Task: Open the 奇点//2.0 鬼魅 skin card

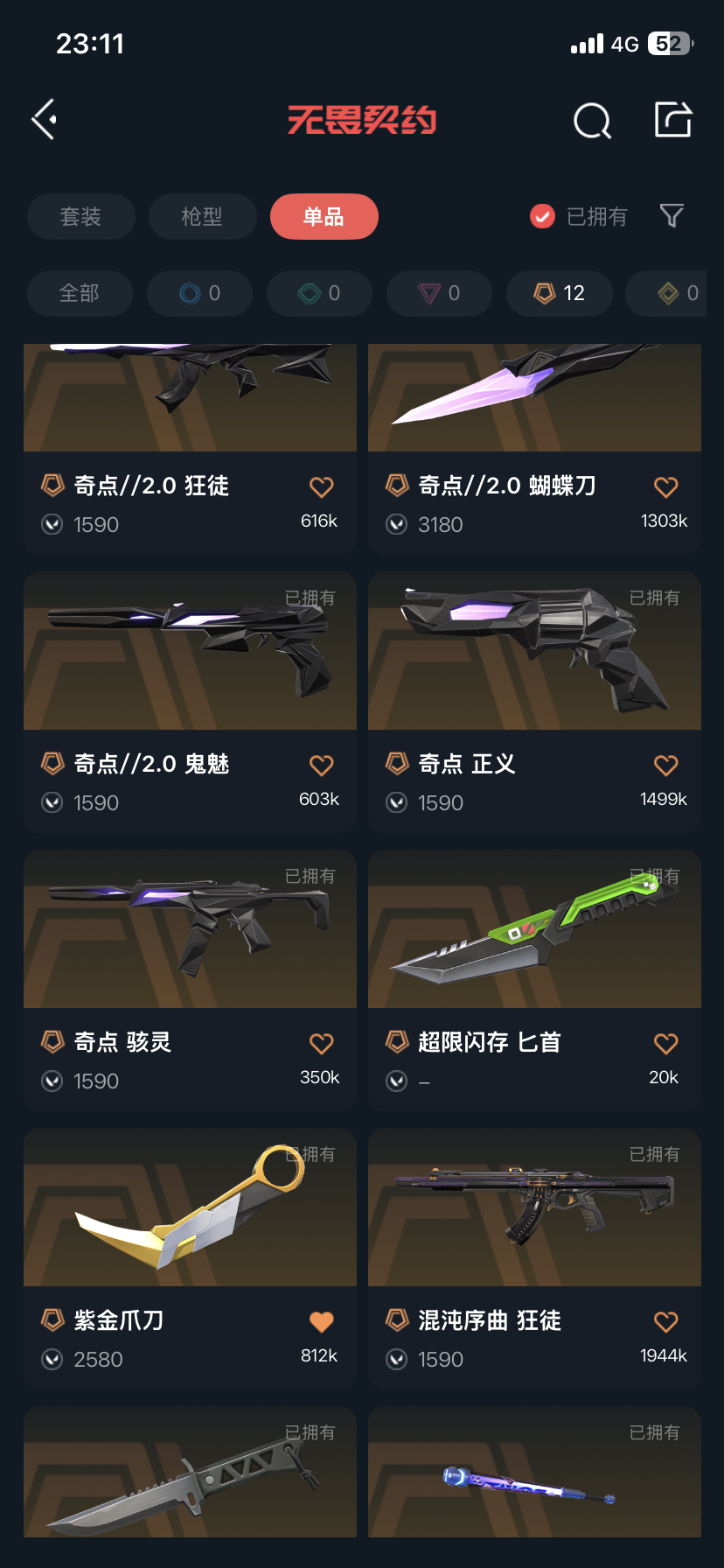Action: pos(190,652)
